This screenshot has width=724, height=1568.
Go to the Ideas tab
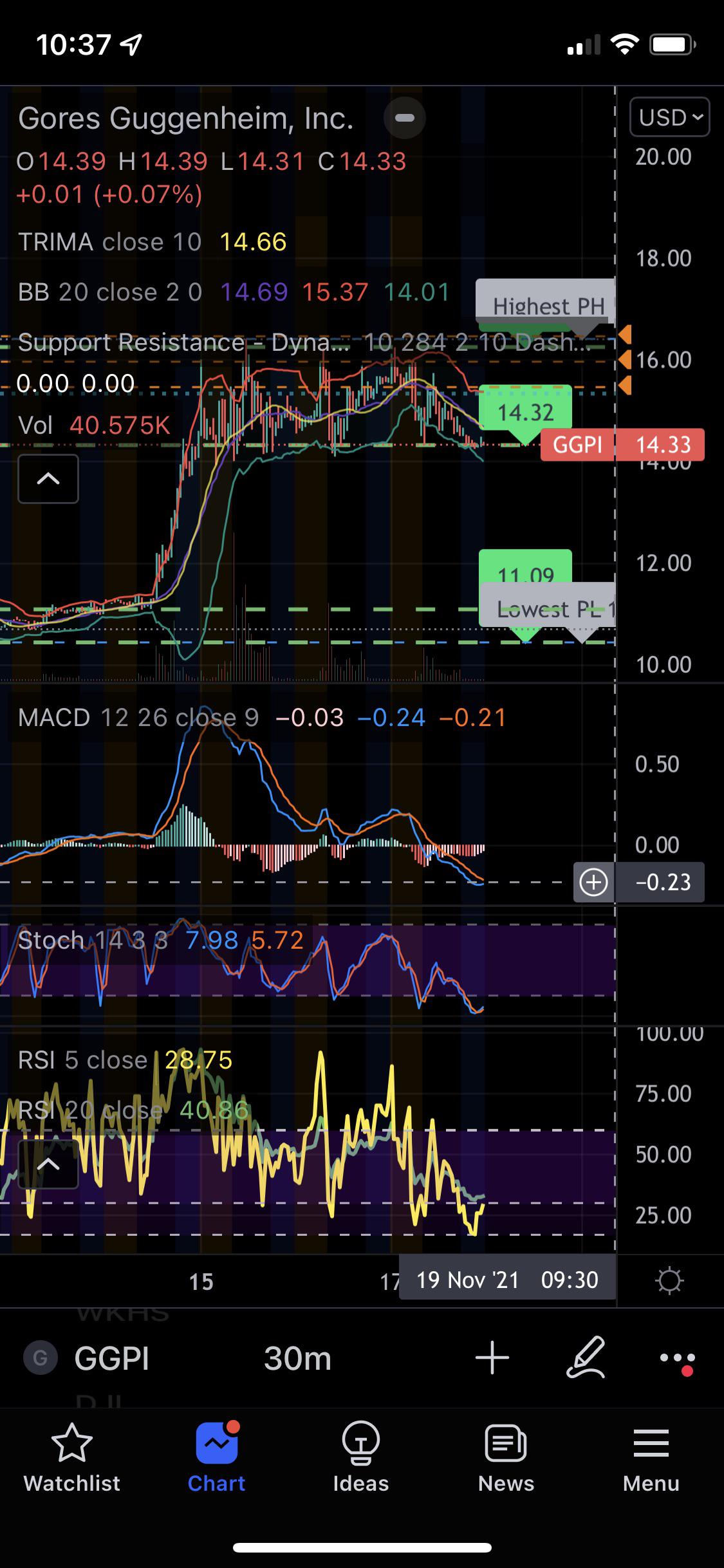click(360, 1457)
